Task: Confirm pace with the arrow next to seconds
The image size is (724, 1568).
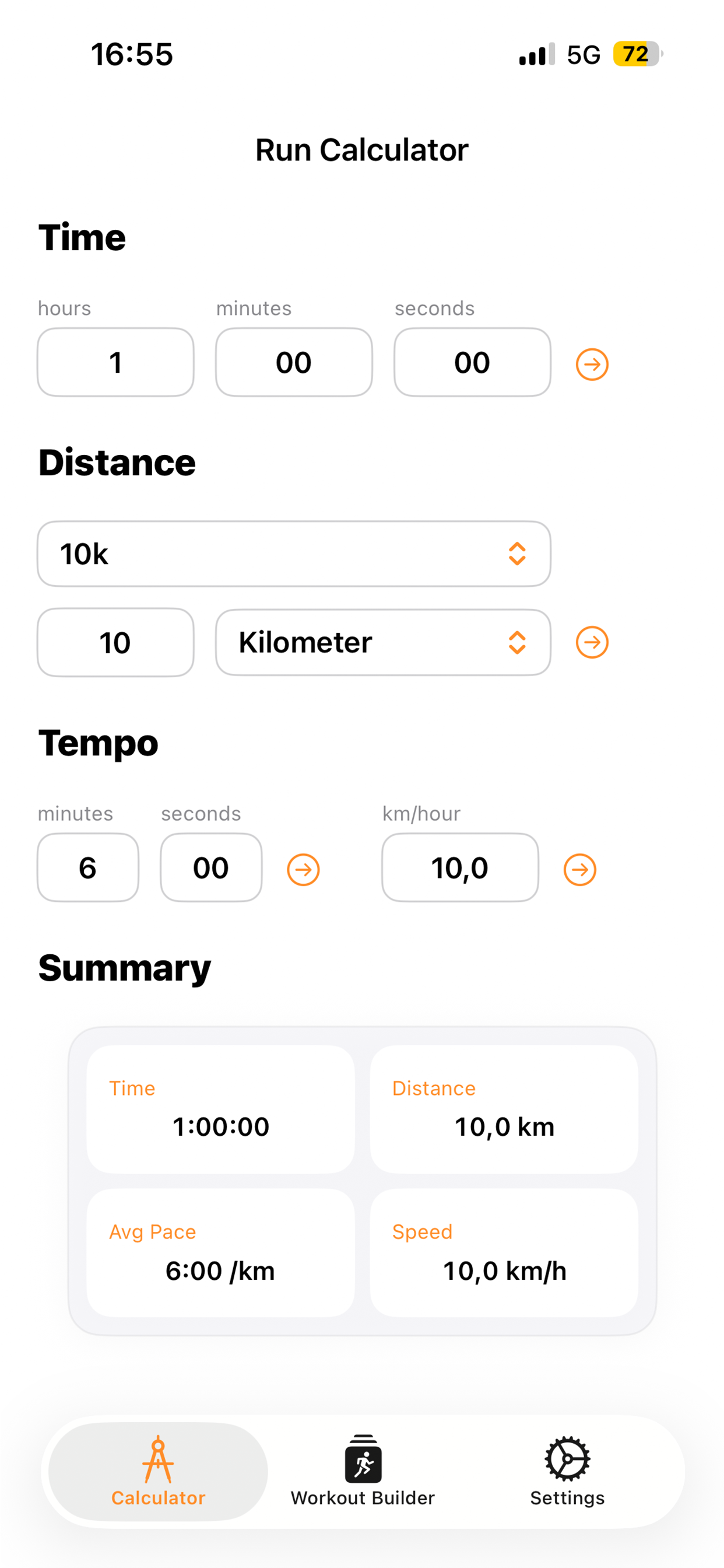Action: click(303, 869)
